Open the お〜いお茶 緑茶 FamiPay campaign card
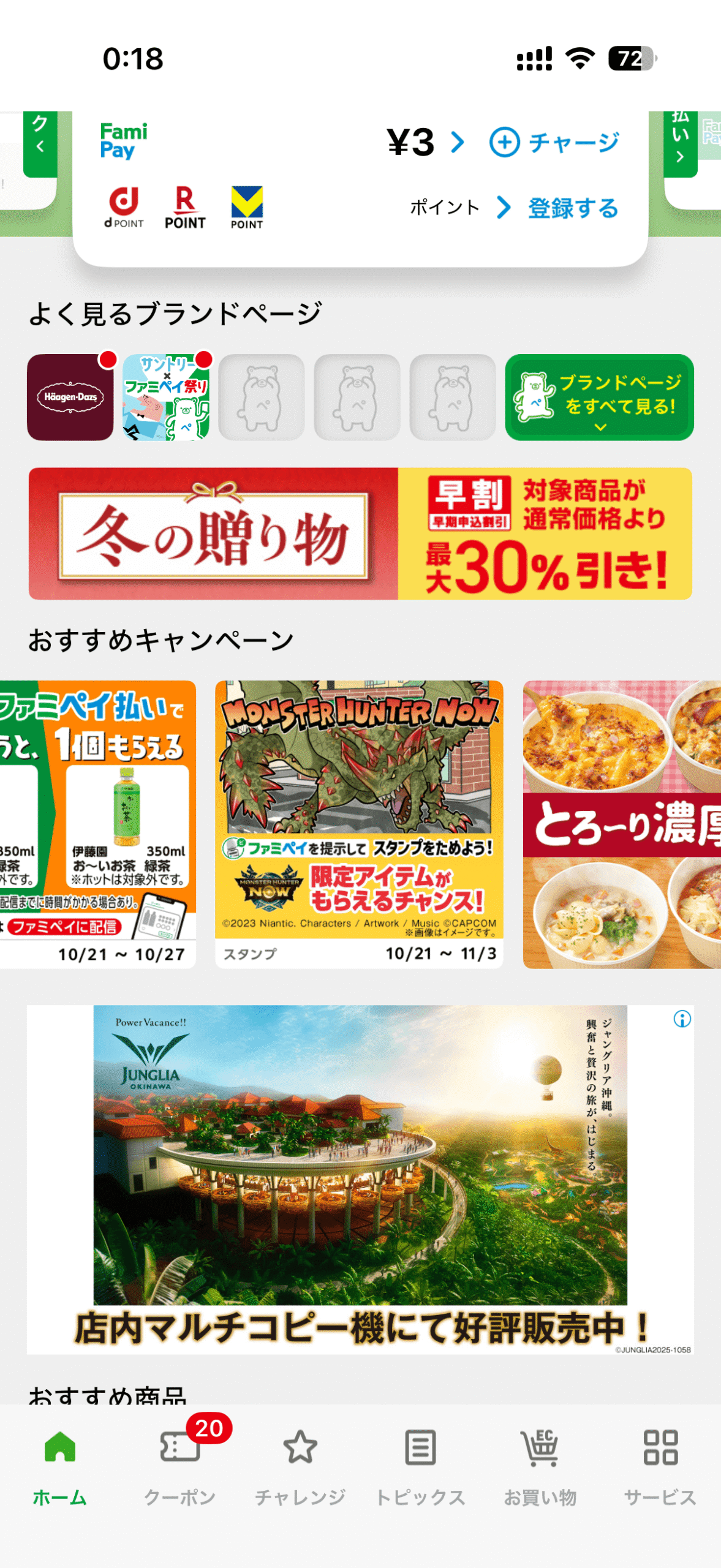The height and width of the screenshot is (1568, 721). tap(98, 824)
